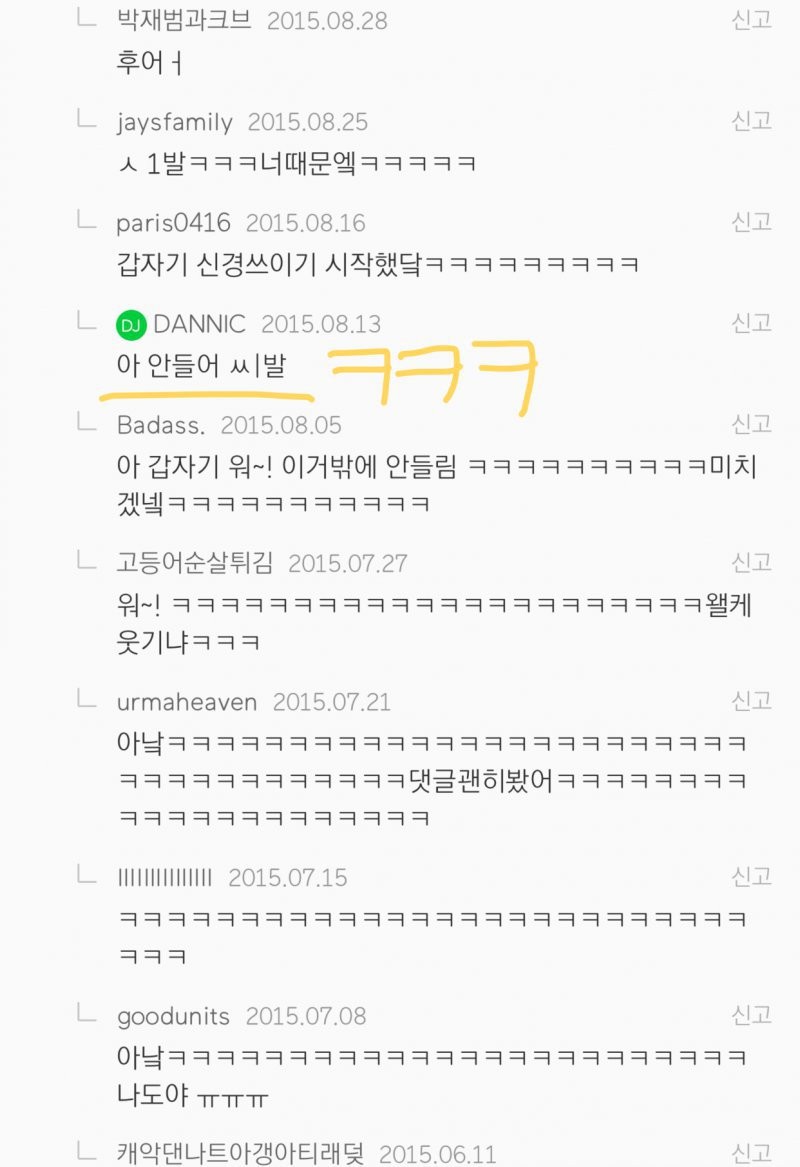
Task: Report jaysfamily's comment
Action: point(751,121)
